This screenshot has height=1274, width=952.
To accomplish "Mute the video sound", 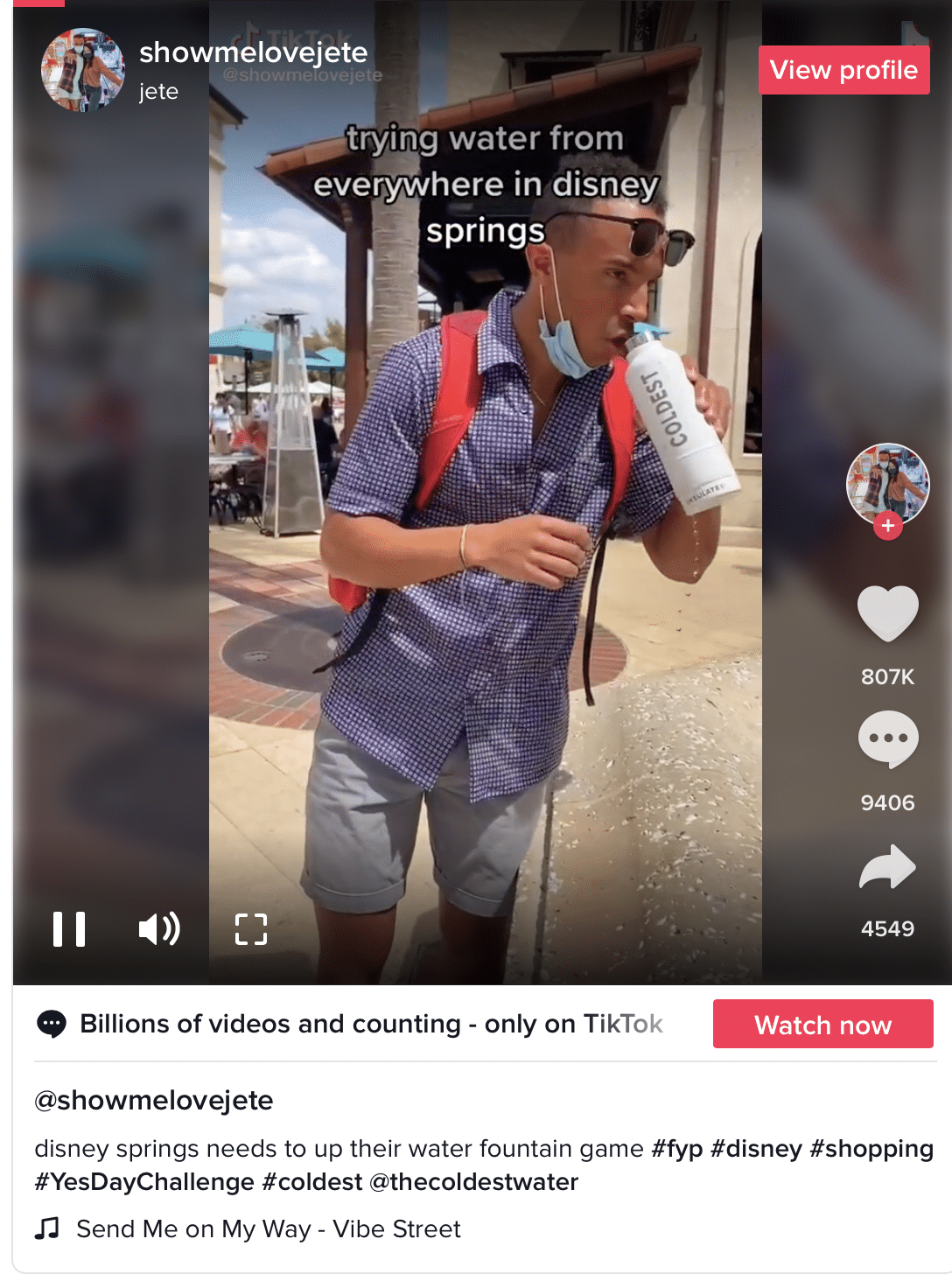I will (x=159, y=929).
